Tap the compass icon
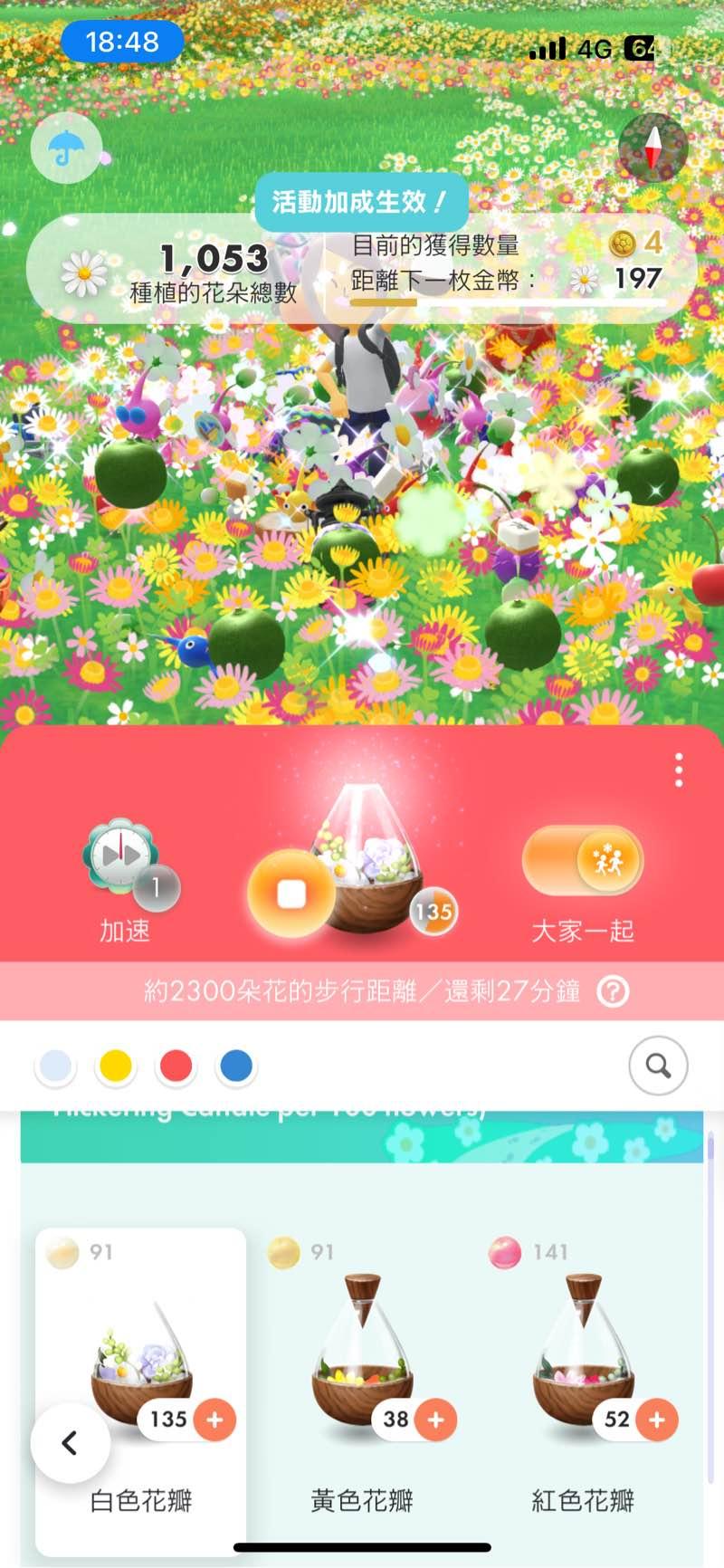Image resolution: width=724 pixels, height=1568 pixels. coord(653,148)
